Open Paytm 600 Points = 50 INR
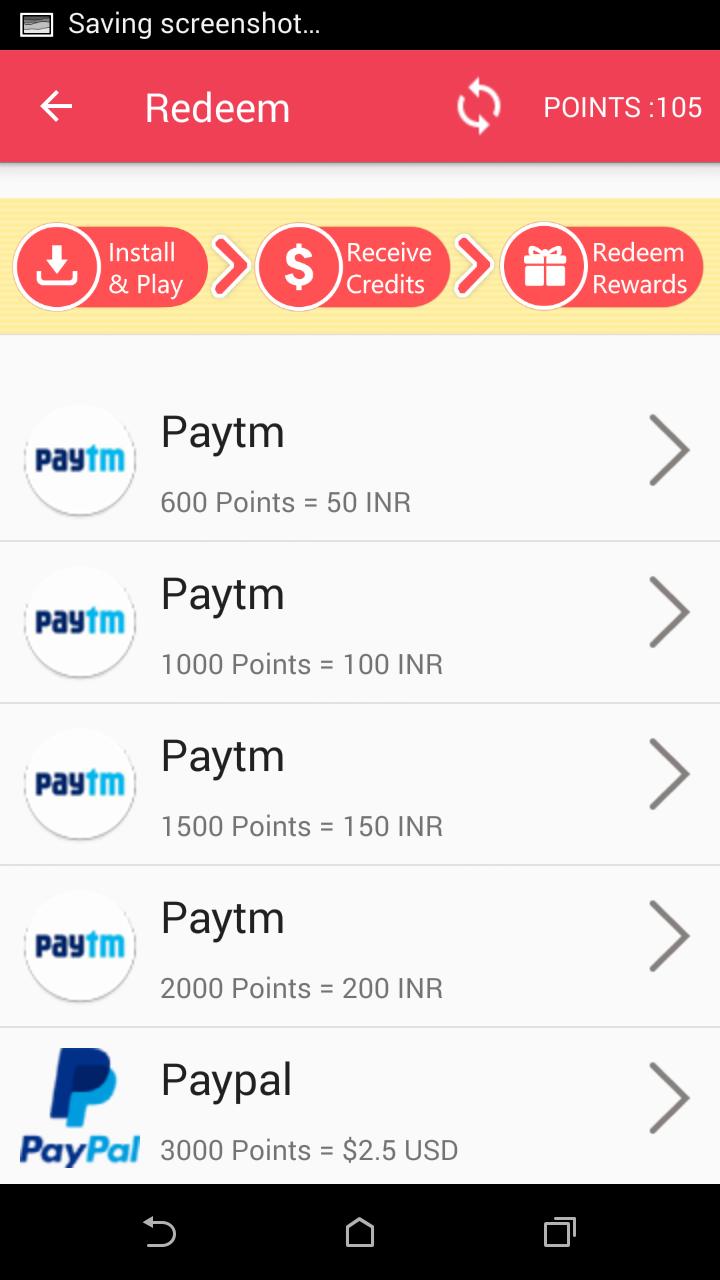This screenshot has height=1280, width=720. coord(360,461)
